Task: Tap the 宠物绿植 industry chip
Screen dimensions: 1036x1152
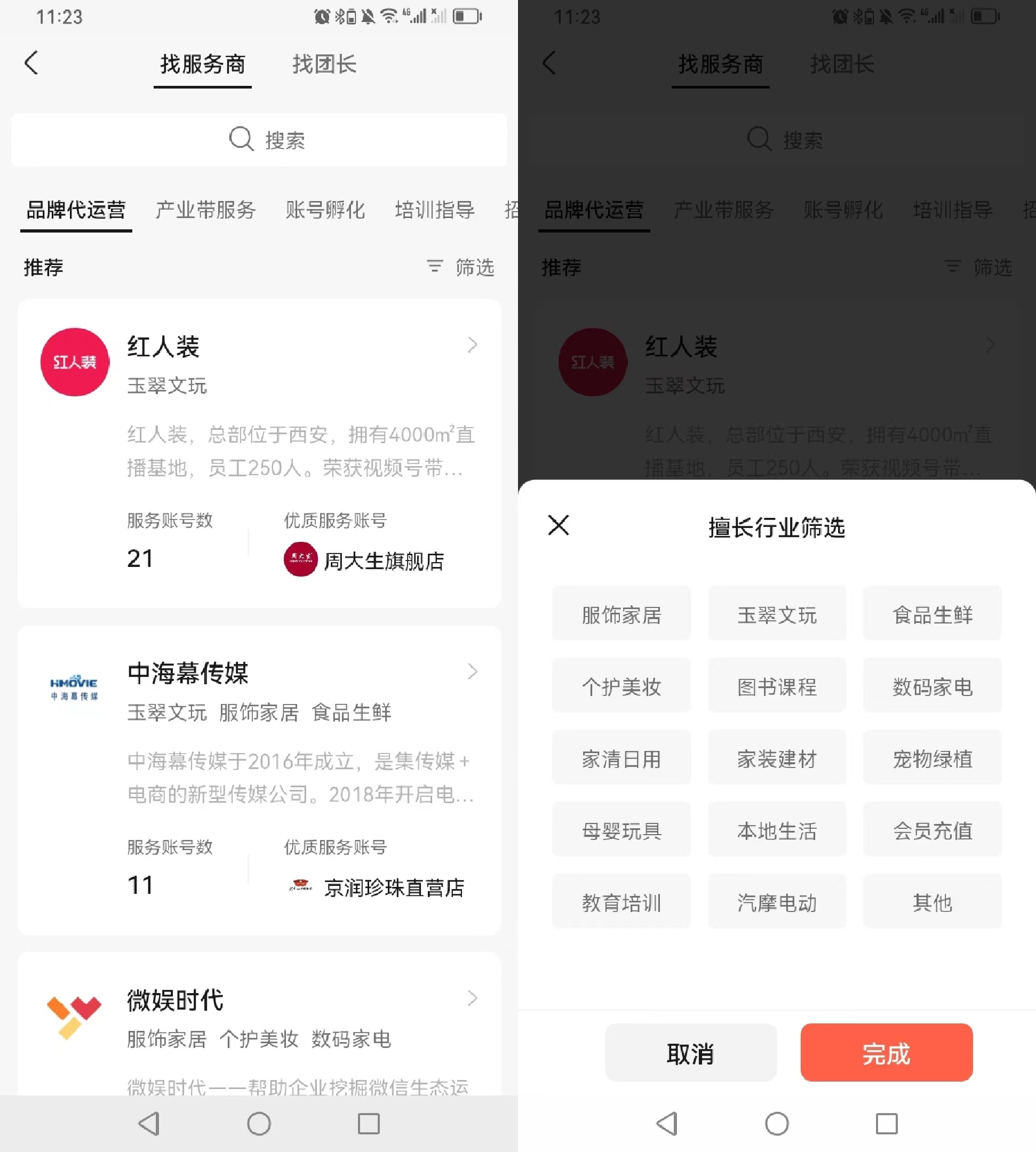Action: pos(932,758)
